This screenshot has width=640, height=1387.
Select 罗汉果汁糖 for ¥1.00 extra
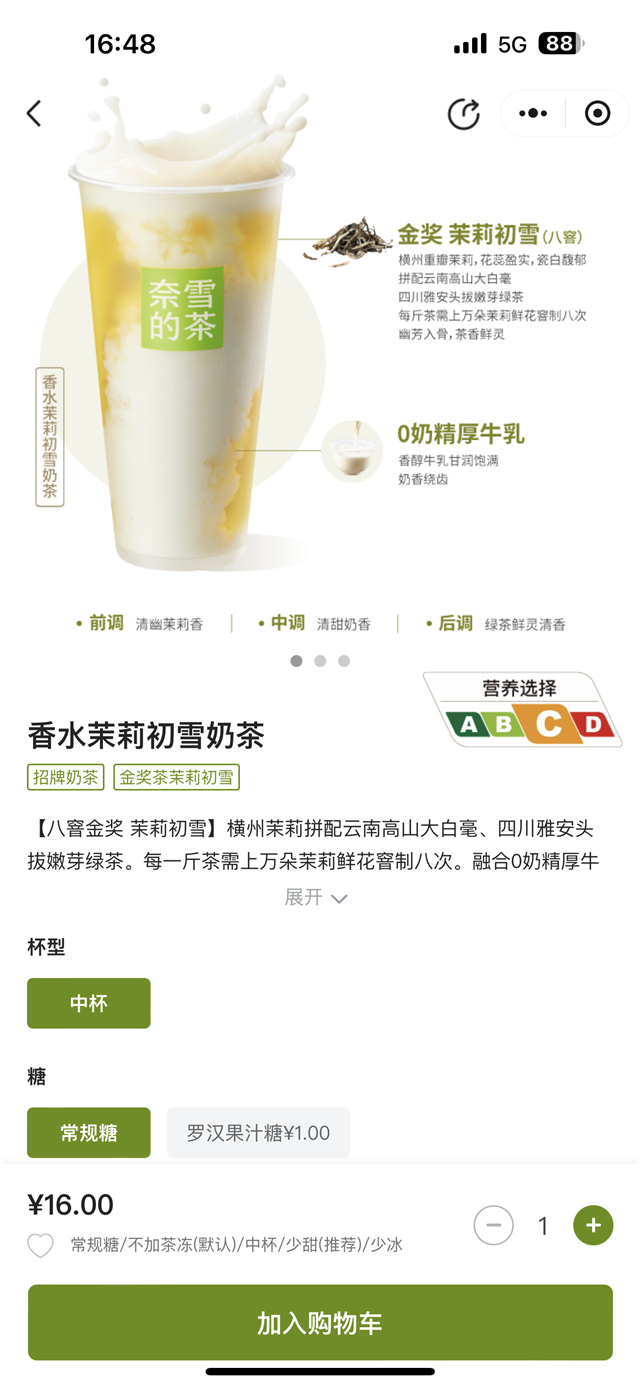tap(258, 1133)
